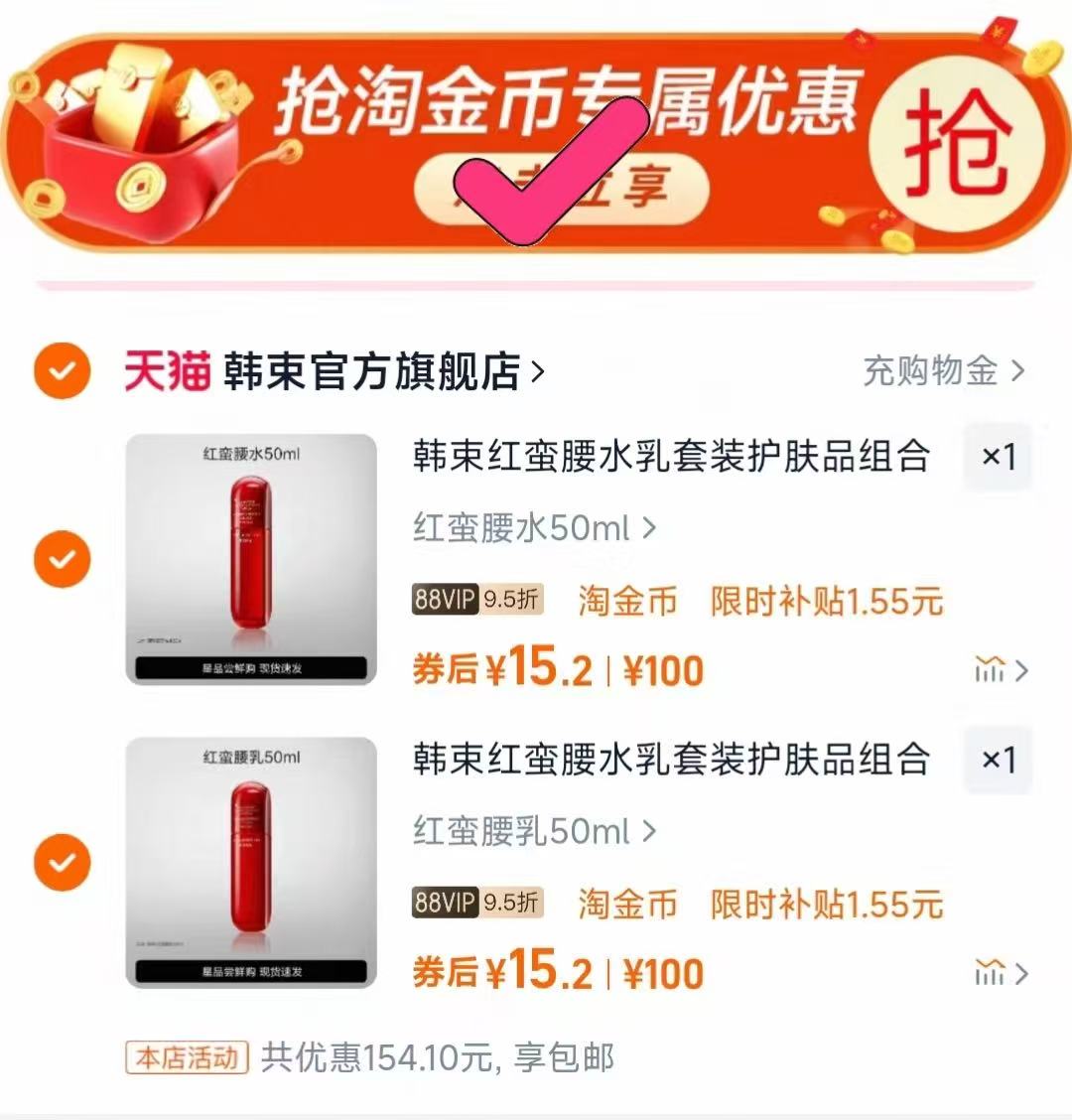Deselect the 红蛮腰乳 product checkbox
Viewport: 1072px width, 1120px height.
point(63,862)
